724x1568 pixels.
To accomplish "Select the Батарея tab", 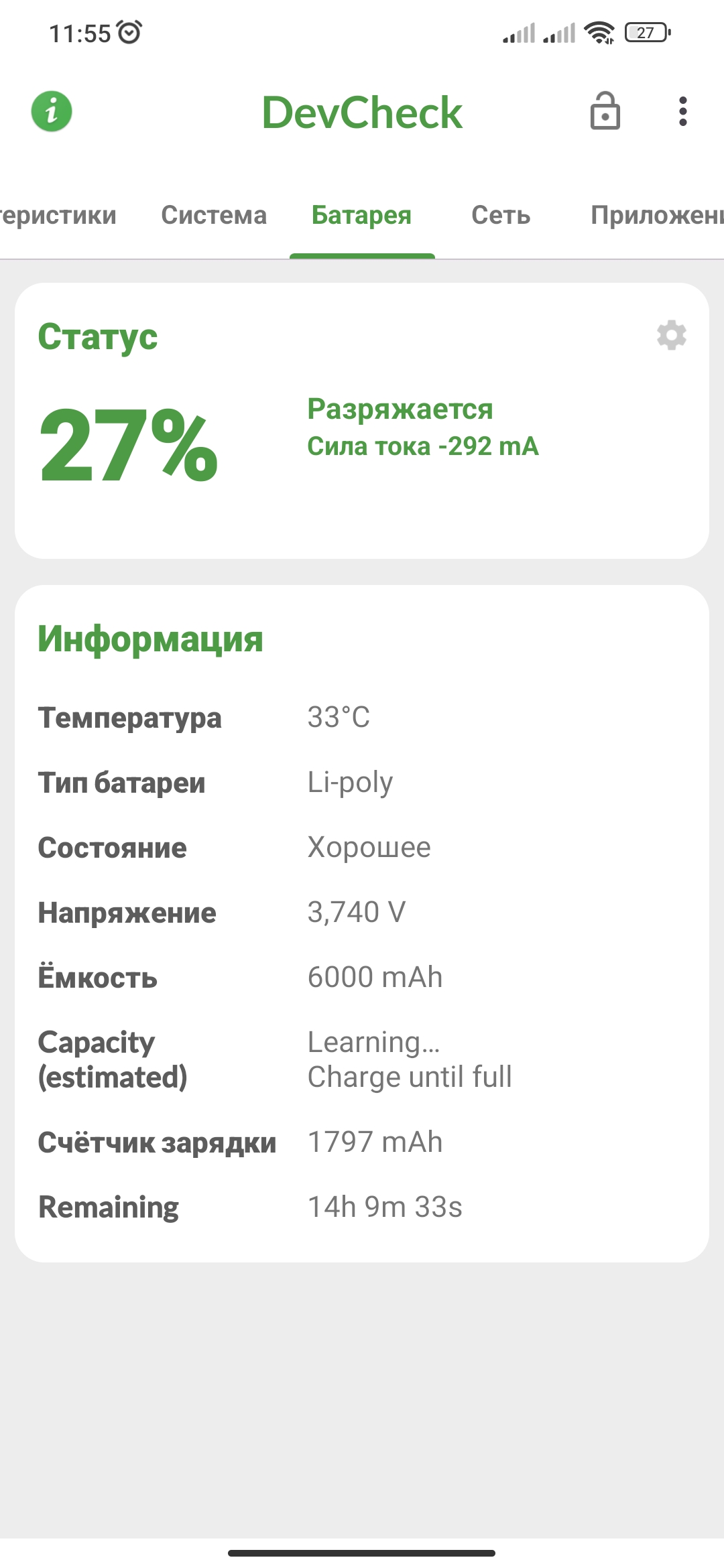I will pyautogui.click(x=361, y=215).
